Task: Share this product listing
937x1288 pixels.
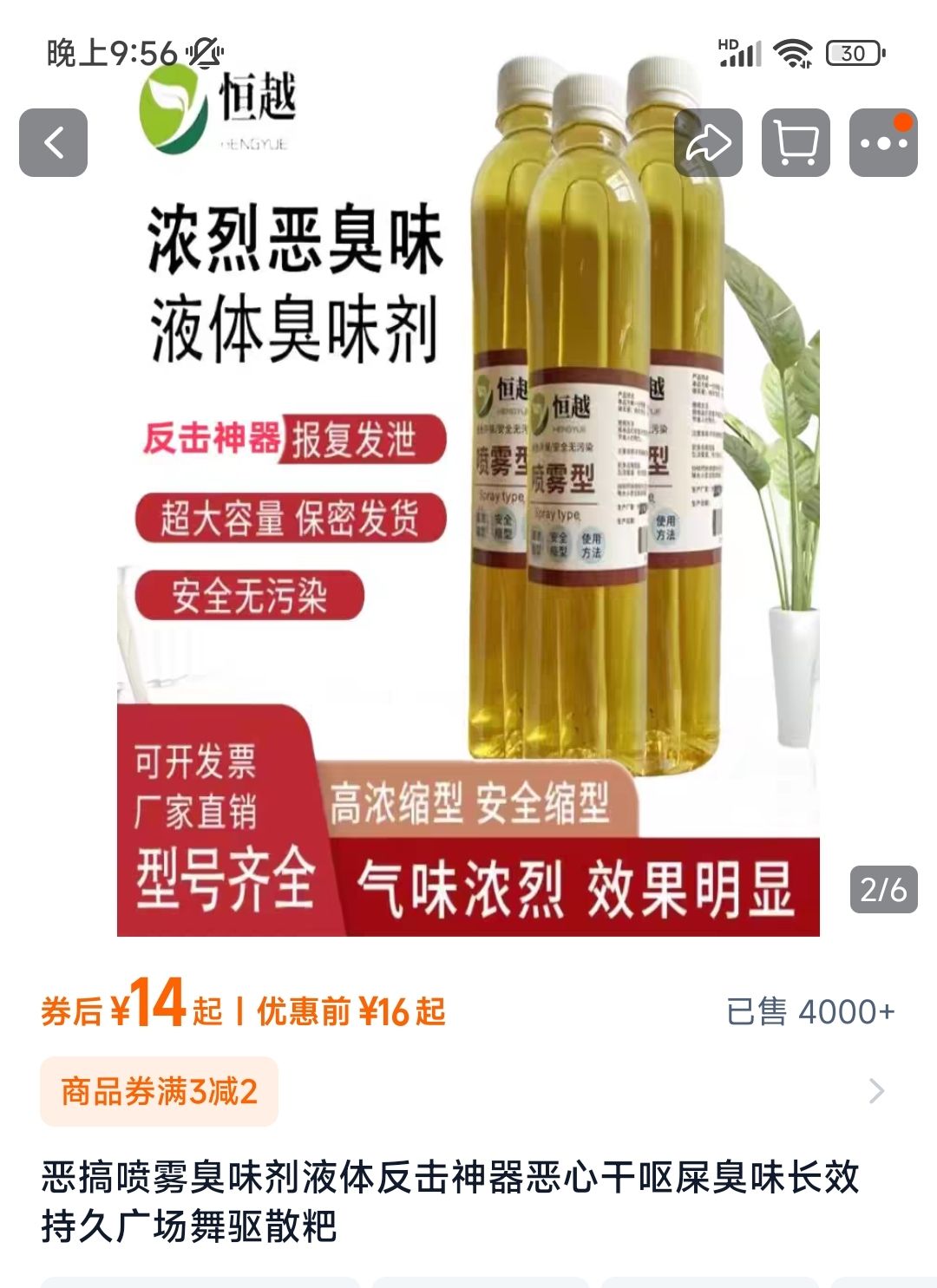Action: click(708, 143)
